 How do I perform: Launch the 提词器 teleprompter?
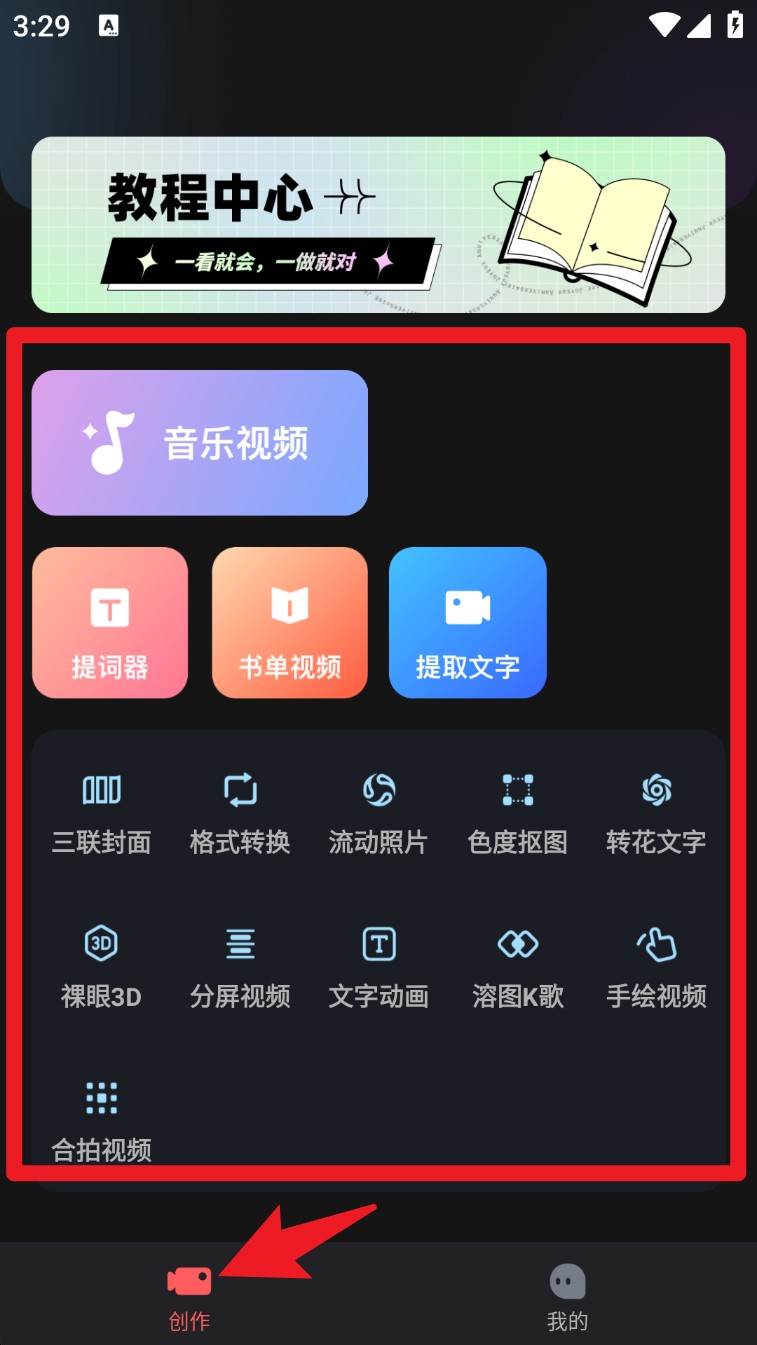(110, 622)
